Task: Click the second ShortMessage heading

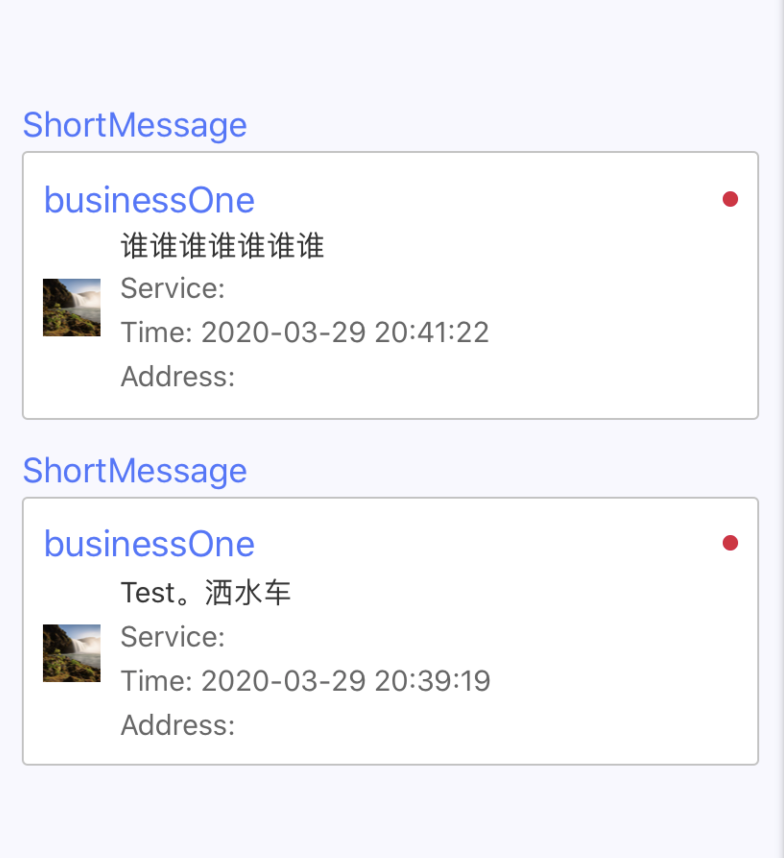Action: (x=135, y=470)
